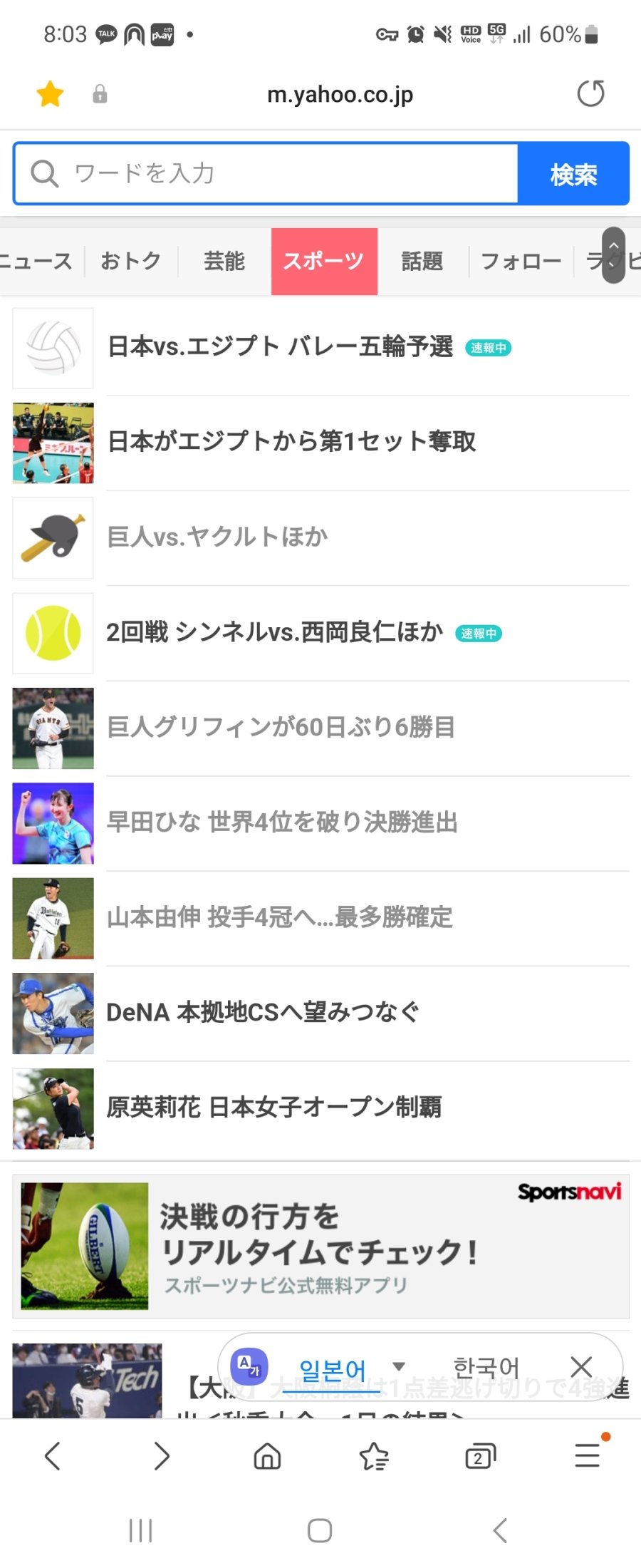
Task: Reload the m.yahoo.co.jp page
Action: tap(590, 93)
